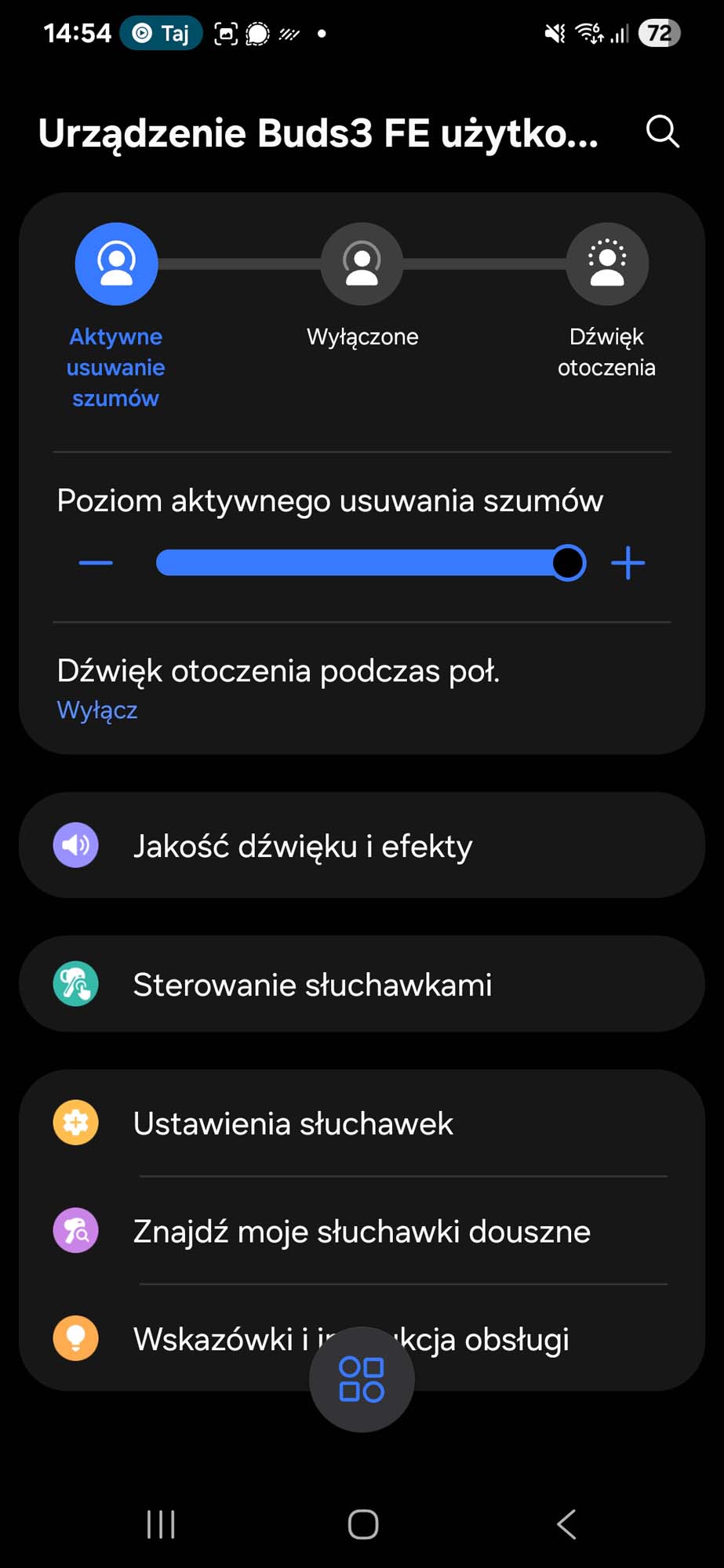Open Ustawienia słuchawek
The height and width of the screenshot is (1568, 724).
tap(362, 1123)
